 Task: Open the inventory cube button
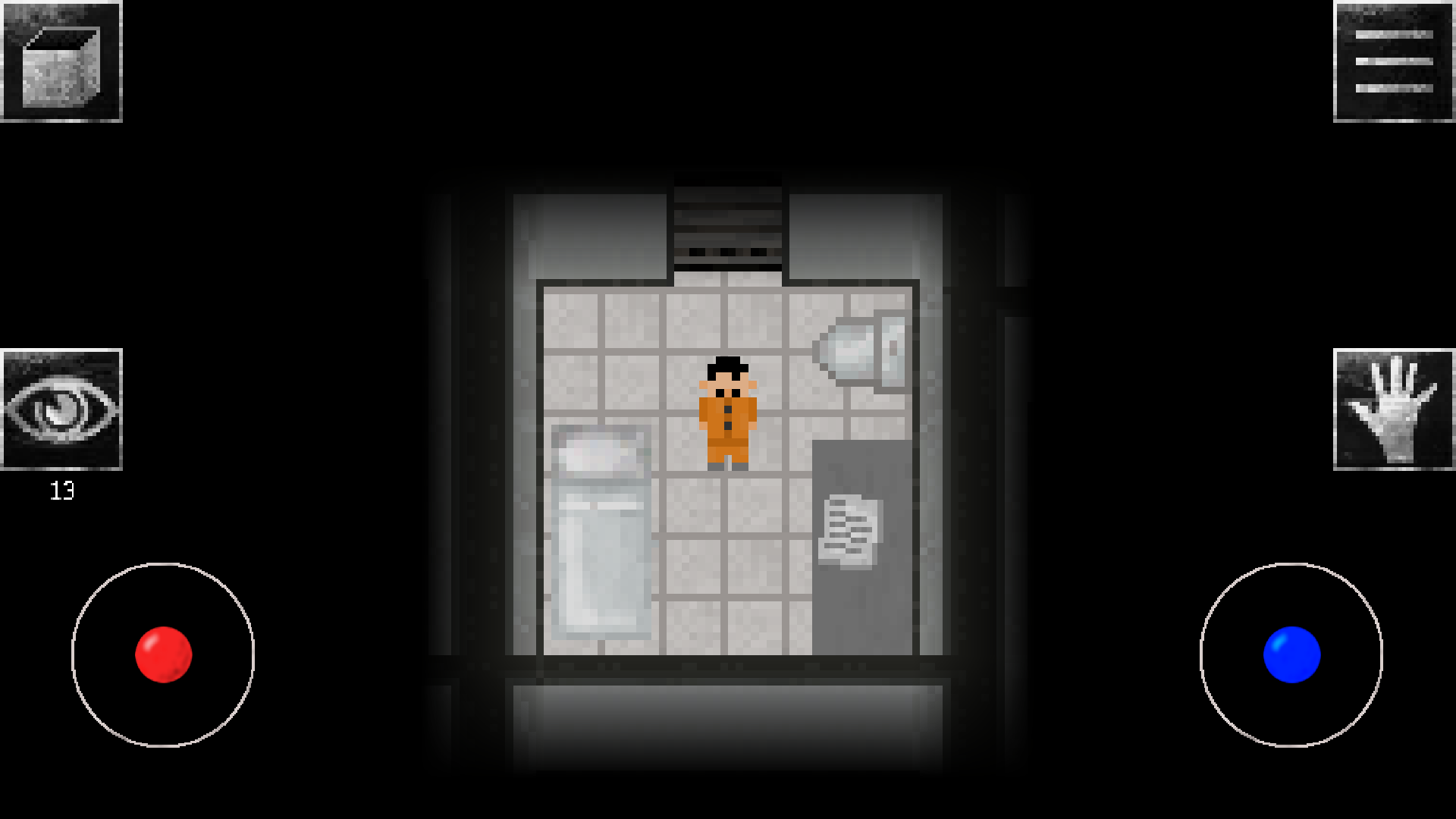[x=61, y=61]
